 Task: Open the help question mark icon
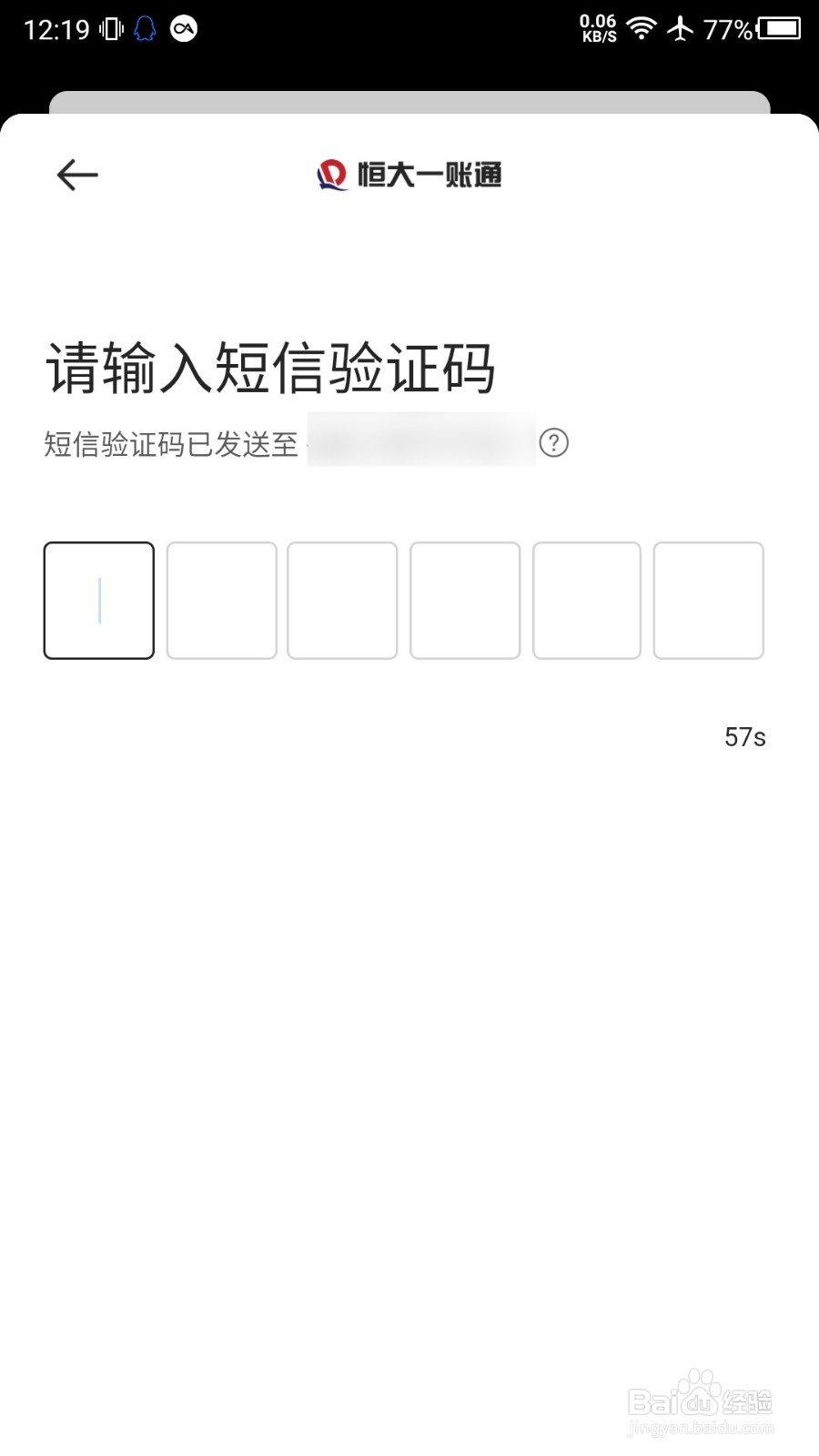tap(553, 444)
